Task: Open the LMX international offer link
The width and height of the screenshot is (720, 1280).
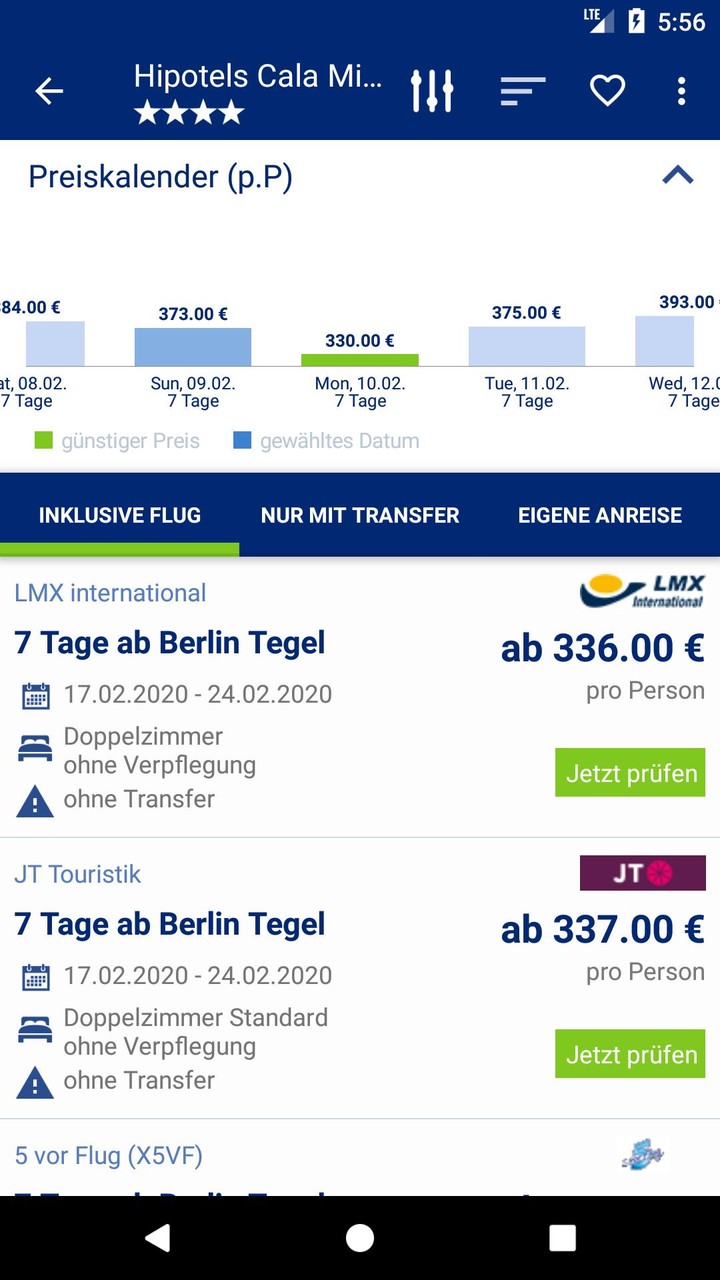Action: click(110, 593)
